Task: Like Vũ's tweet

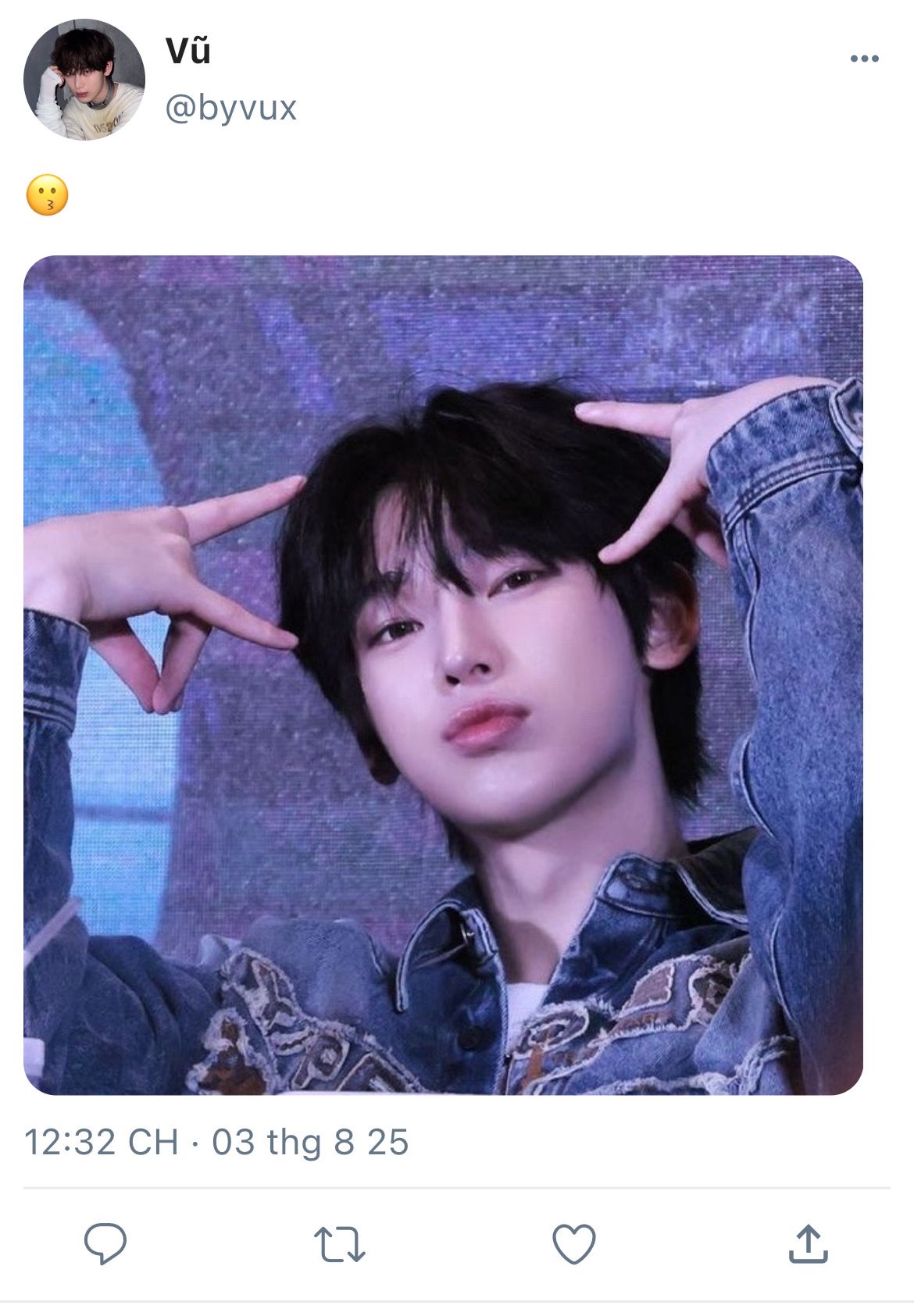Action: [x=574, y=1243]
